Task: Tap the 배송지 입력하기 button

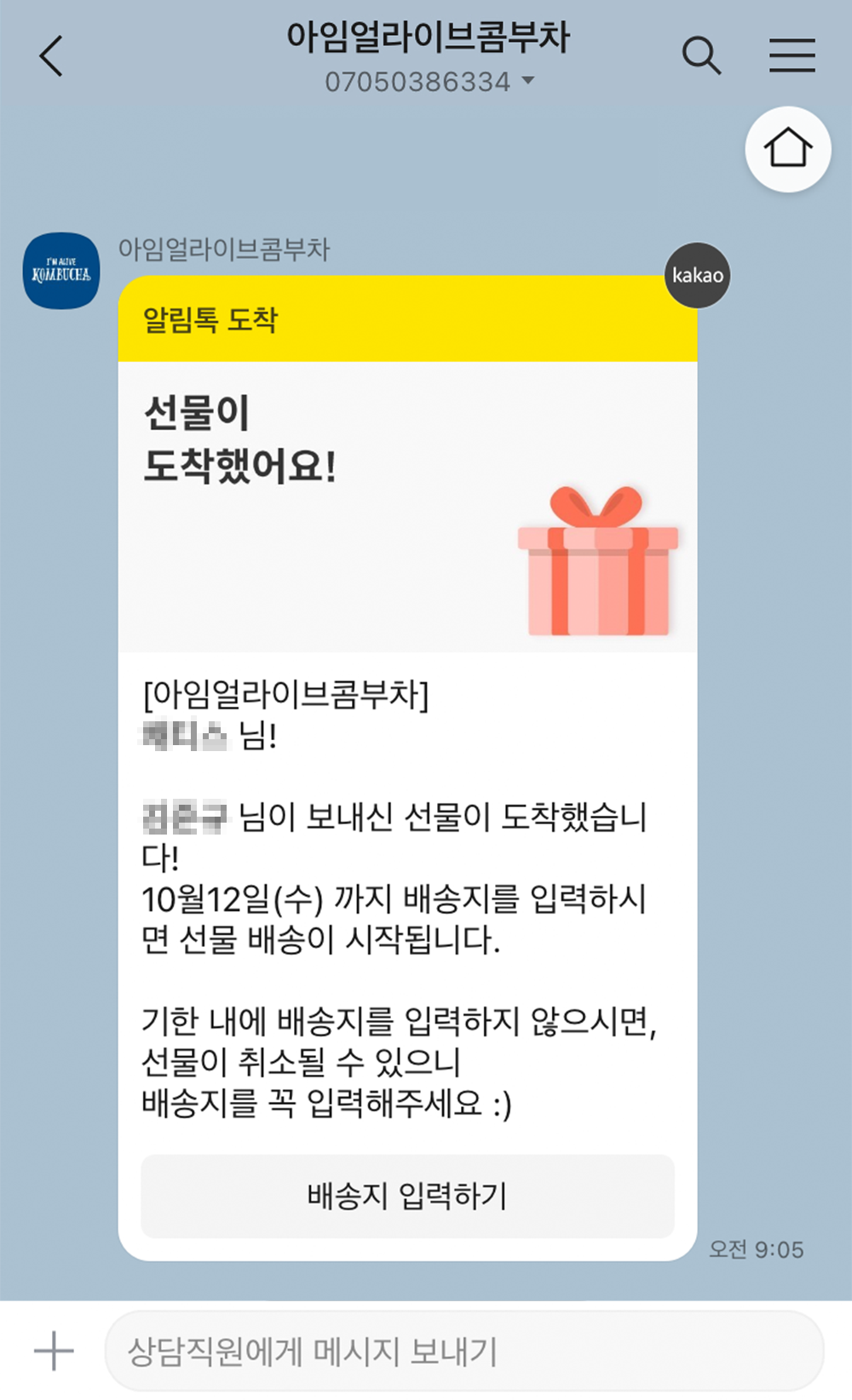Action: (407, 1196)
